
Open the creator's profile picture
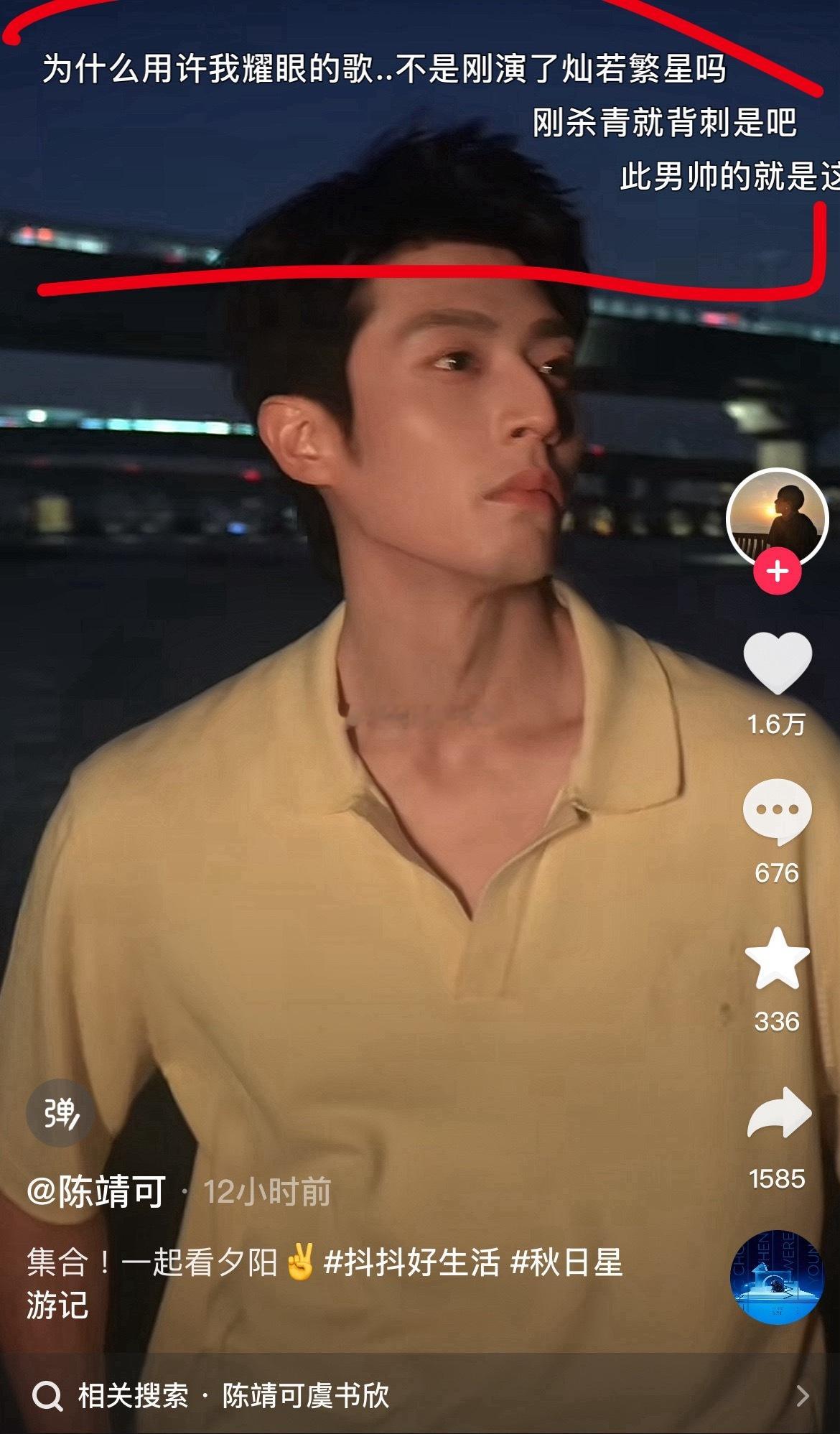coord(777,517)
